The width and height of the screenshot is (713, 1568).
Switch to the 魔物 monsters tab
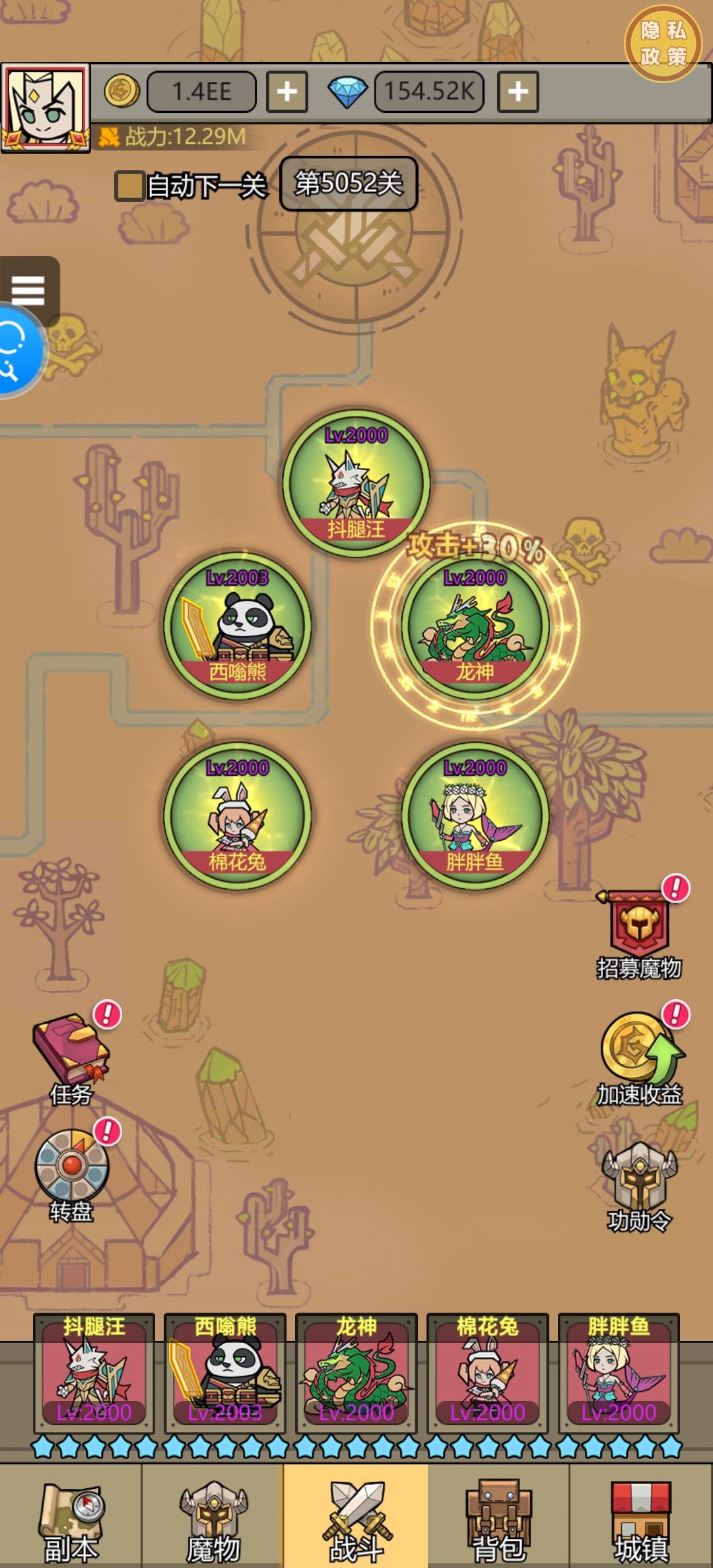pyautogui.click(x=213, y=1517)
